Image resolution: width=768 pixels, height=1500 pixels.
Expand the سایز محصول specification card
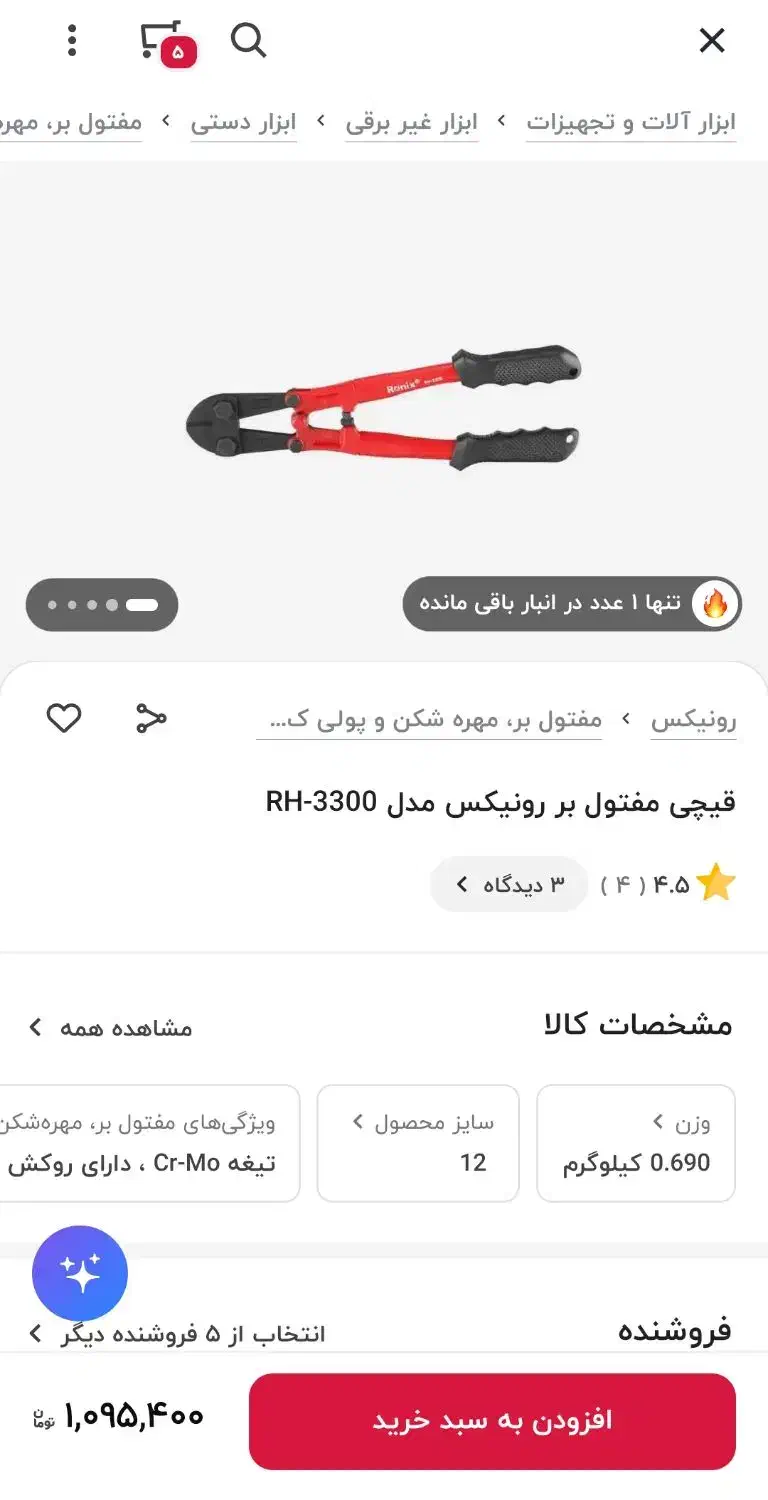coord(417,1142)
